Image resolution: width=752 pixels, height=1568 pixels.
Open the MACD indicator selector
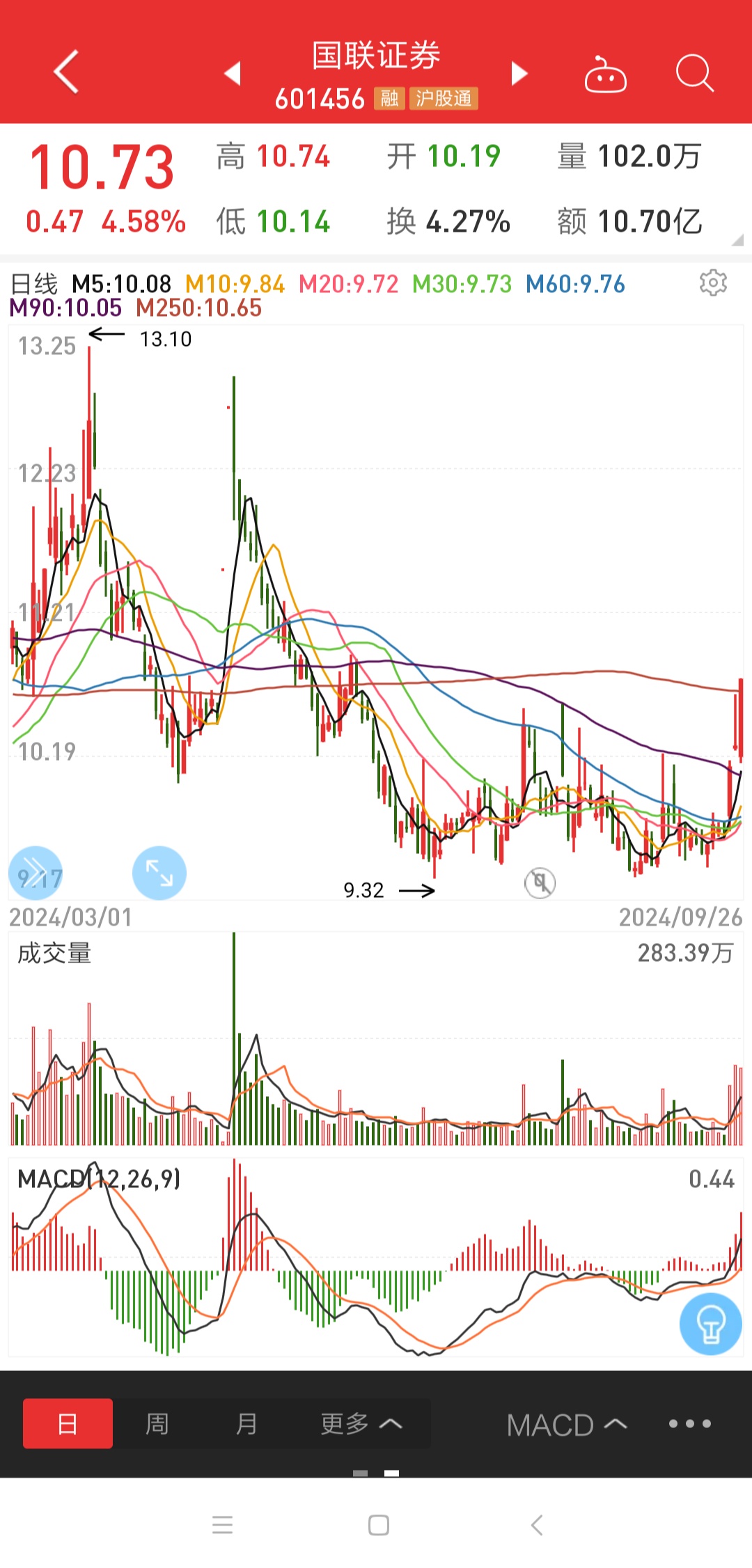click(567, 1425)
